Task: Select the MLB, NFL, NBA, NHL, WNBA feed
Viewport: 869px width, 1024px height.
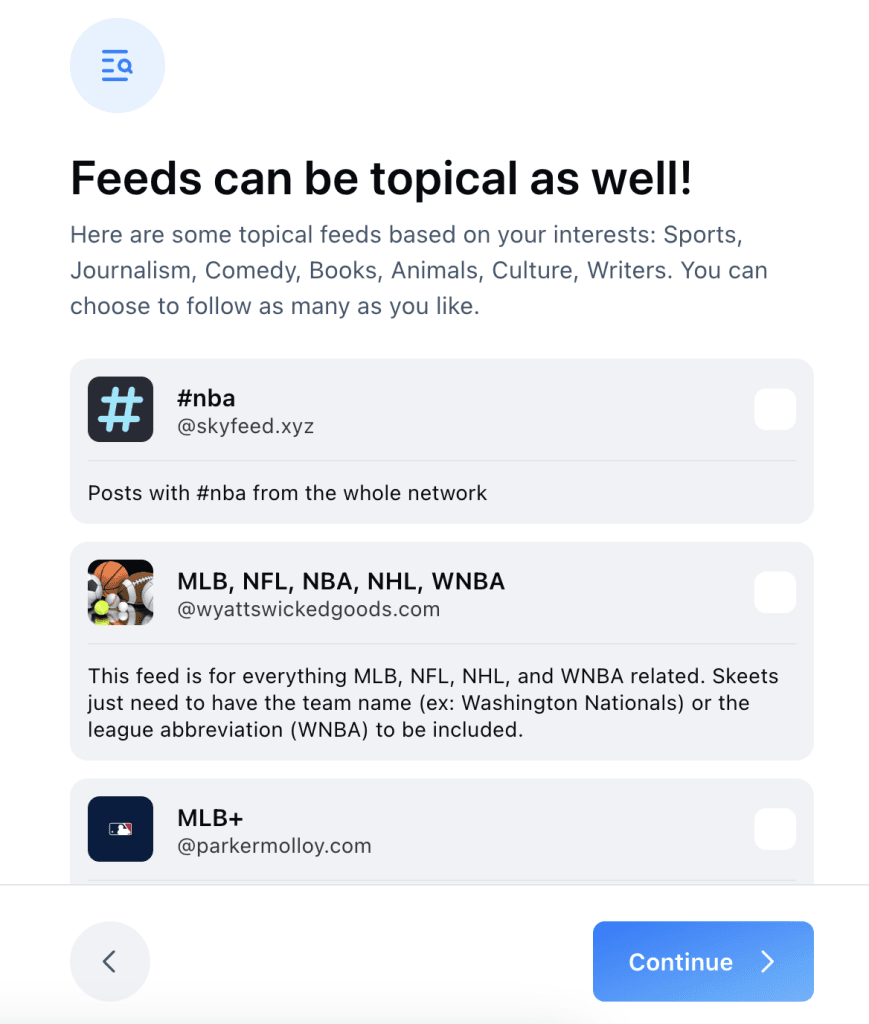Action: (775, 592)
